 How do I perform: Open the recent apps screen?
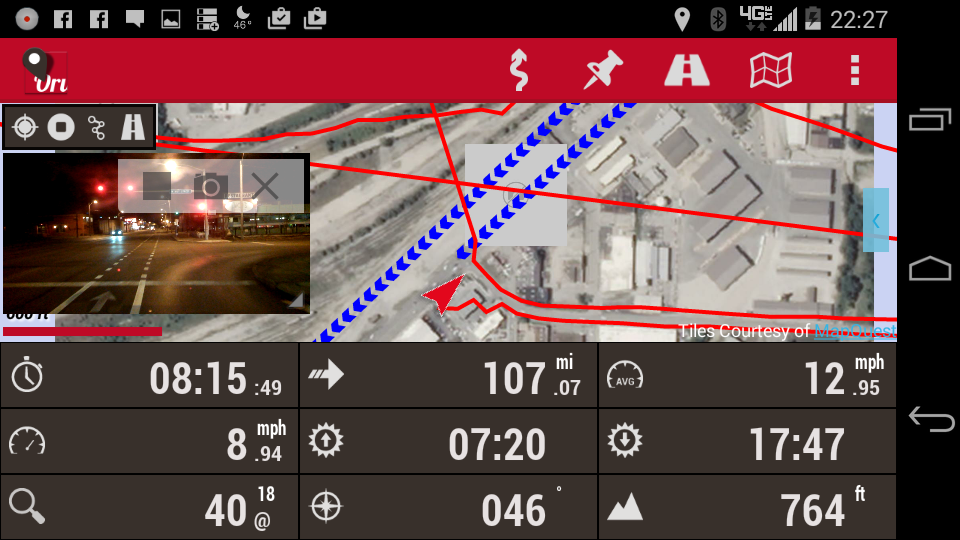(x=930, y=120)
